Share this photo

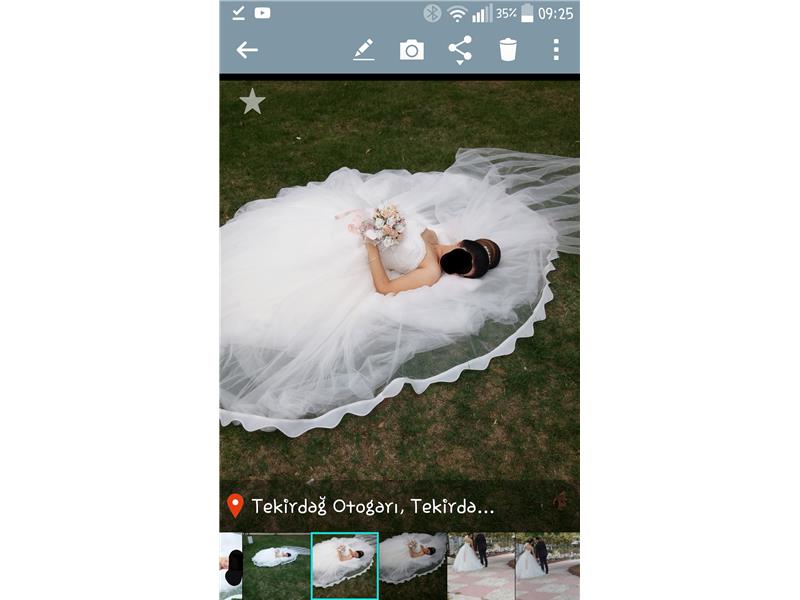click(460, 49)
